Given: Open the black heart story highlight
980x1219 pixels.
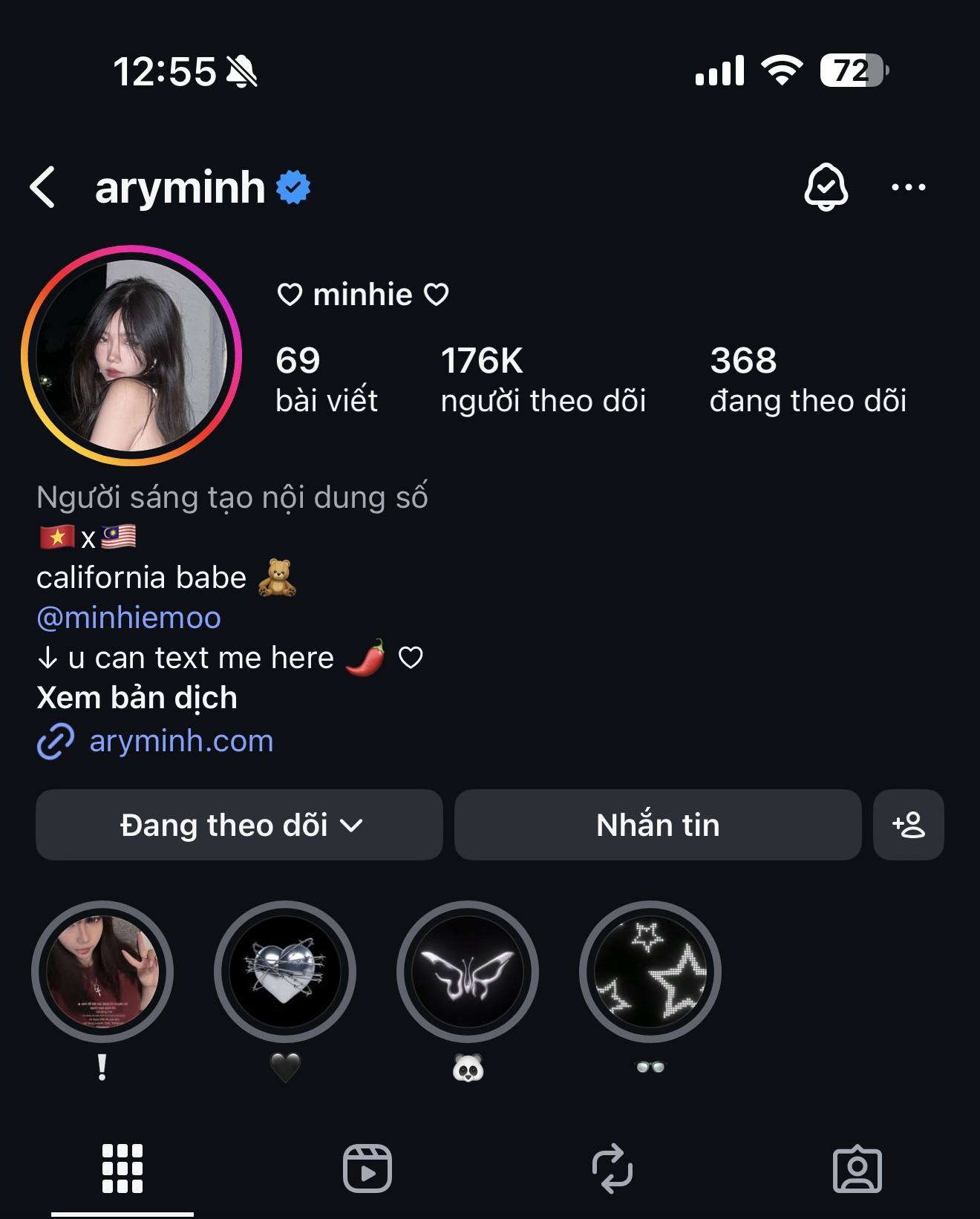Looking at the screenshot, I should point(285,972).
